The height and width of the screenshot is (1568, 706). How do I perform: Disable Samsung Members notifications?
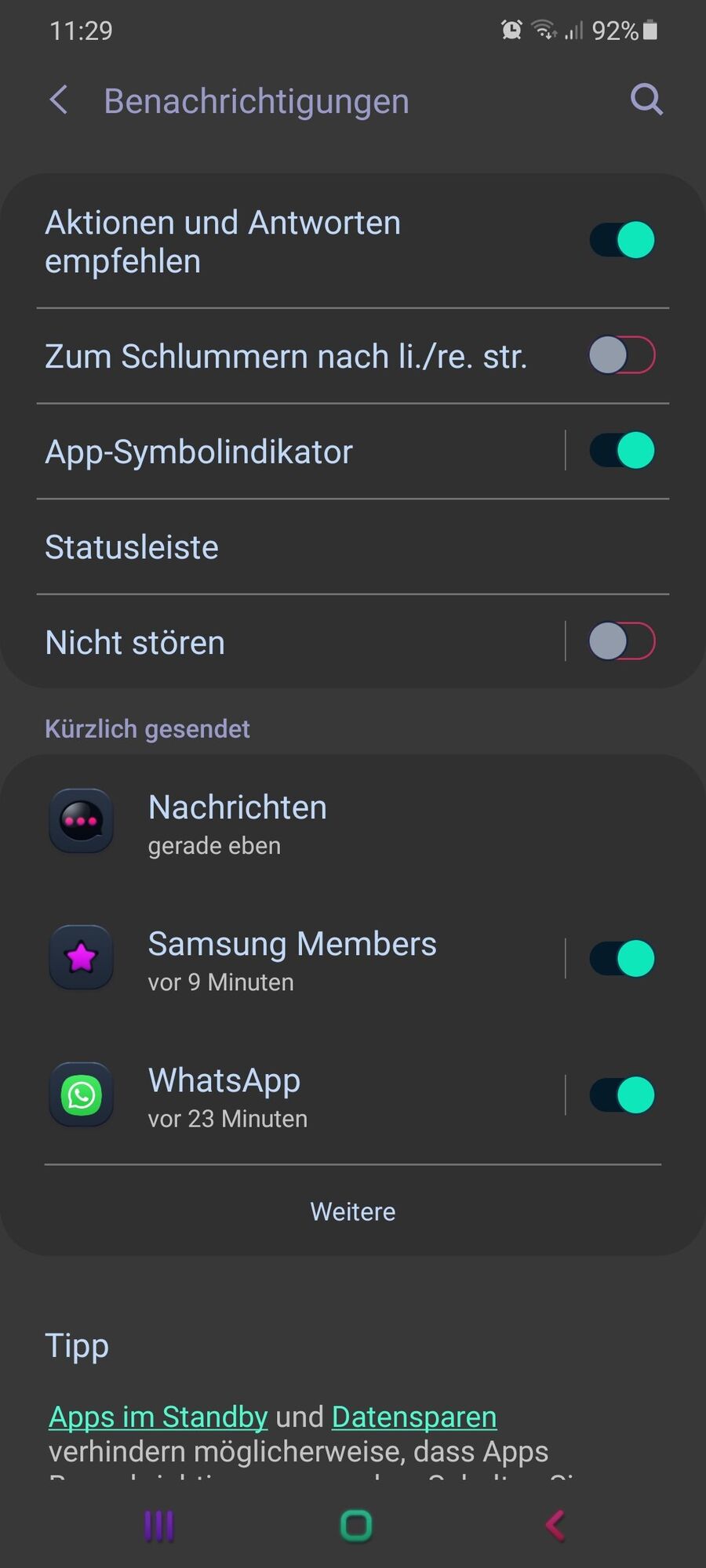point(622,958)
